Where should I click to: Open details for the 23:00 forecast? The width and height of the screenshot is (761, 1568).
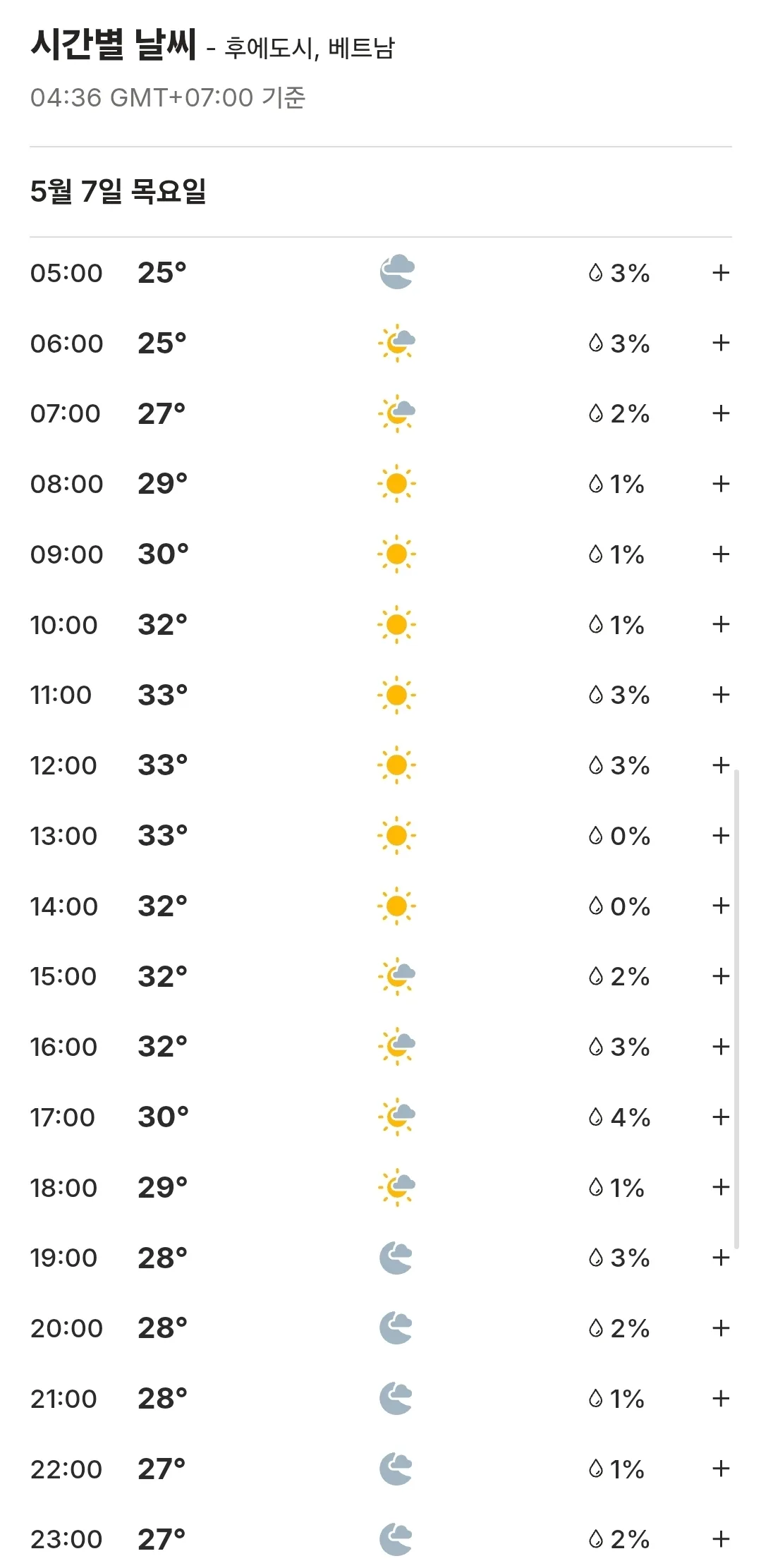click(720, 1539)
